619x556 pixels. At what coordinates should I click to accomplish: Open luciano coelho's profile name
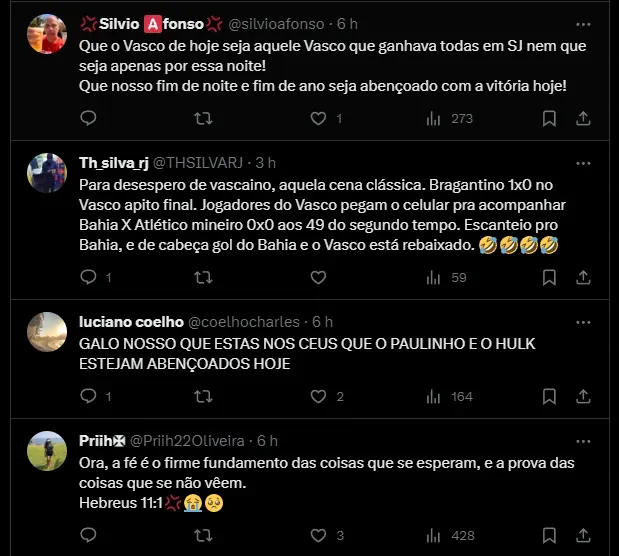click(x=131, y=321)
